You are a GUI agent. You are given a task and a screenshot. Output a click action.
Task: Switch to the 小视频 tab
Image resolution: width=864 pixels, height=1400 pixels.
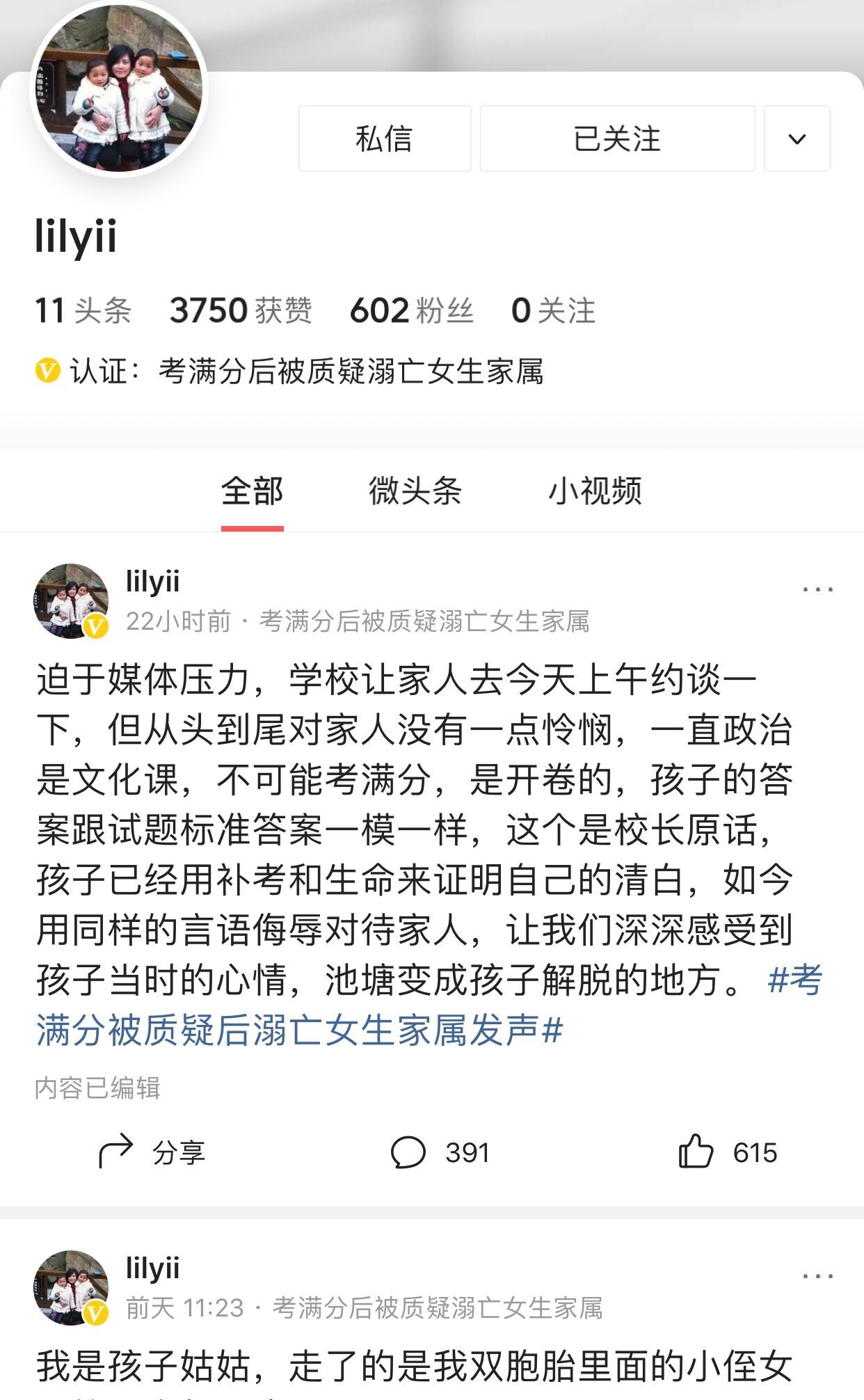point(595,491)
